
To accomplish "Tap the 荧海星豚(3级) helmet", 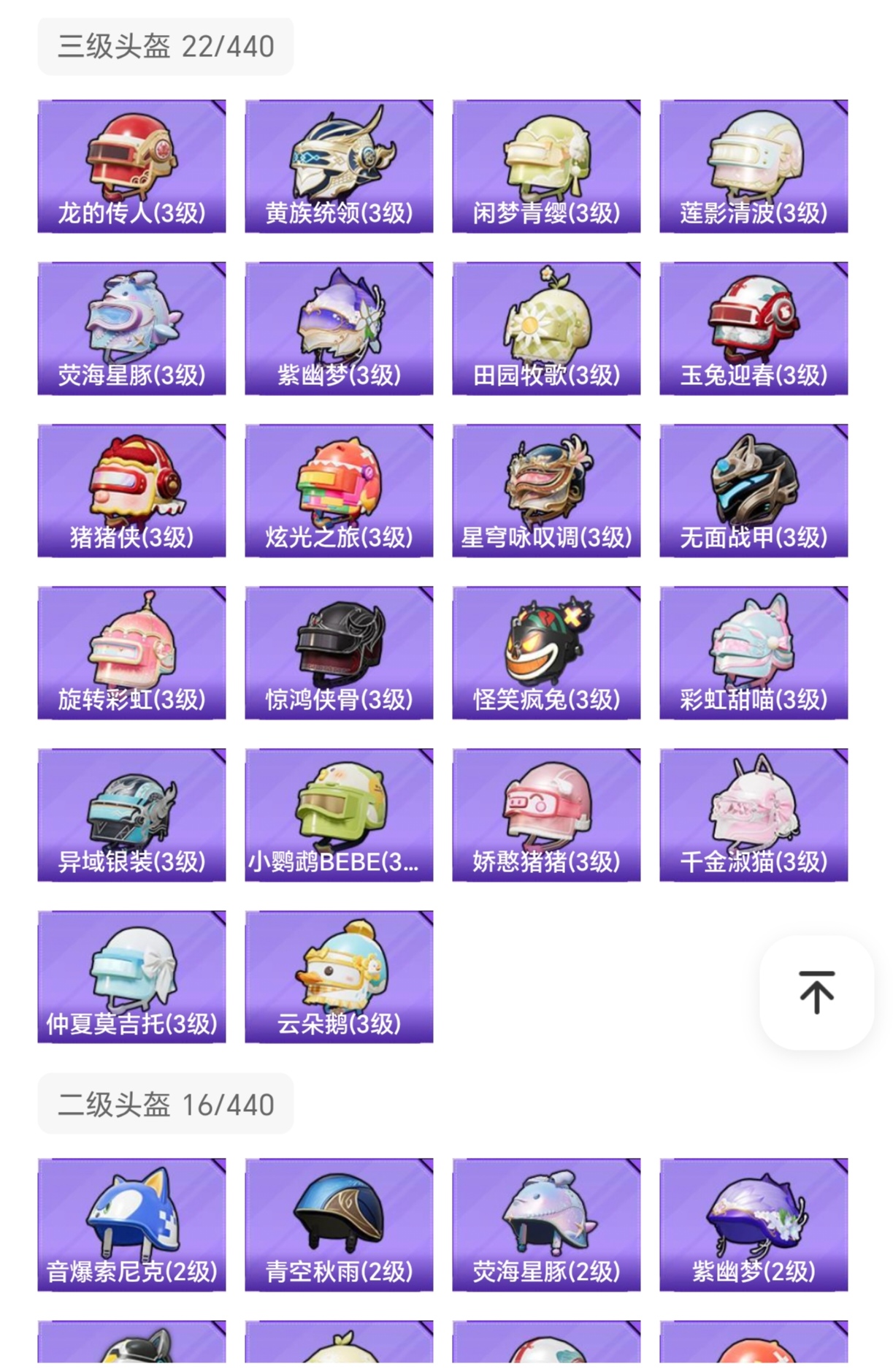I will click(131, 329).
